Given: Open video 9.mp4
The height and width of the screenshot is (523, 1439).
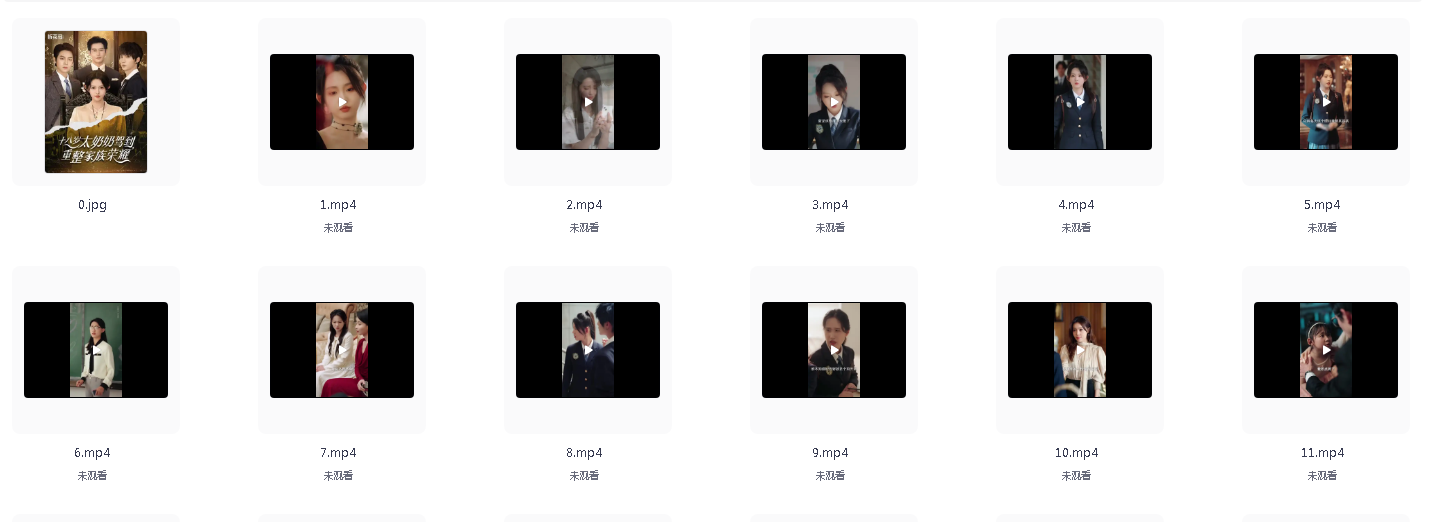Looking at the screenshot, I should coord(834,350).
